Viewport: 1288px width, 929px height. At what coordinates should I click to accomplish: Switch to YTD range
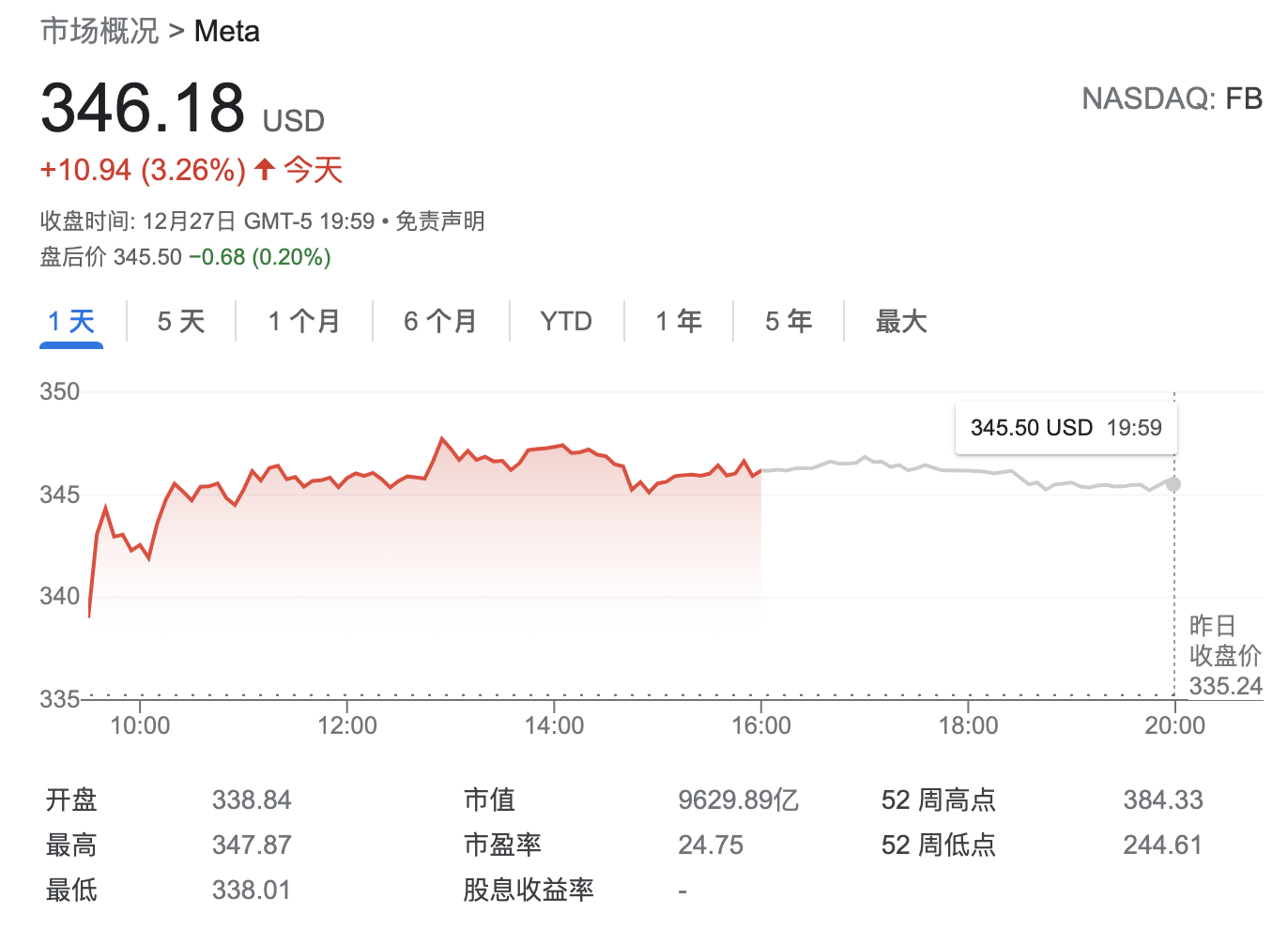(x=566, y=322)
